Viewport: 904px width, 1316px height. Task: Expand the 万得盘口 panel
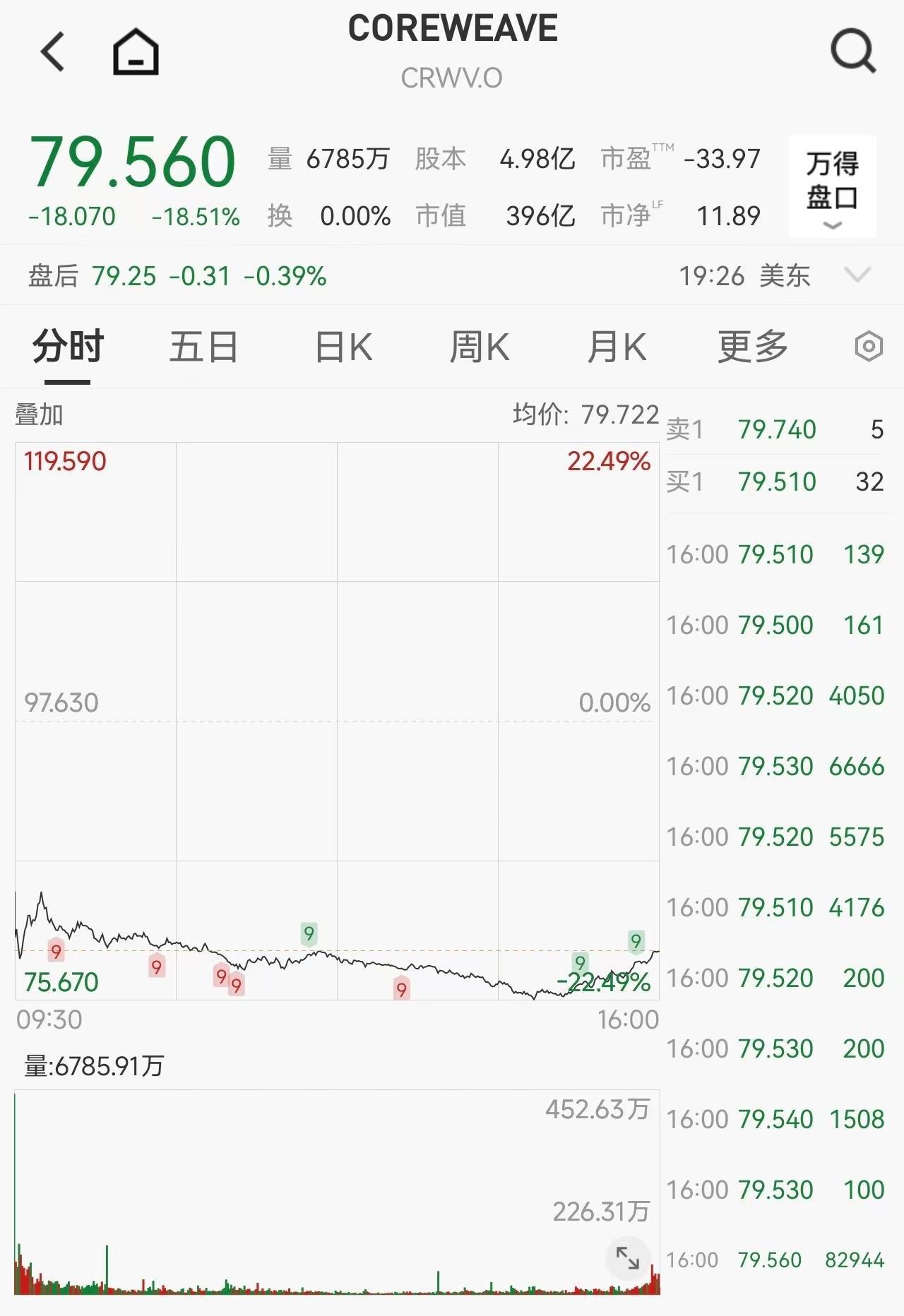pos(833,186)
